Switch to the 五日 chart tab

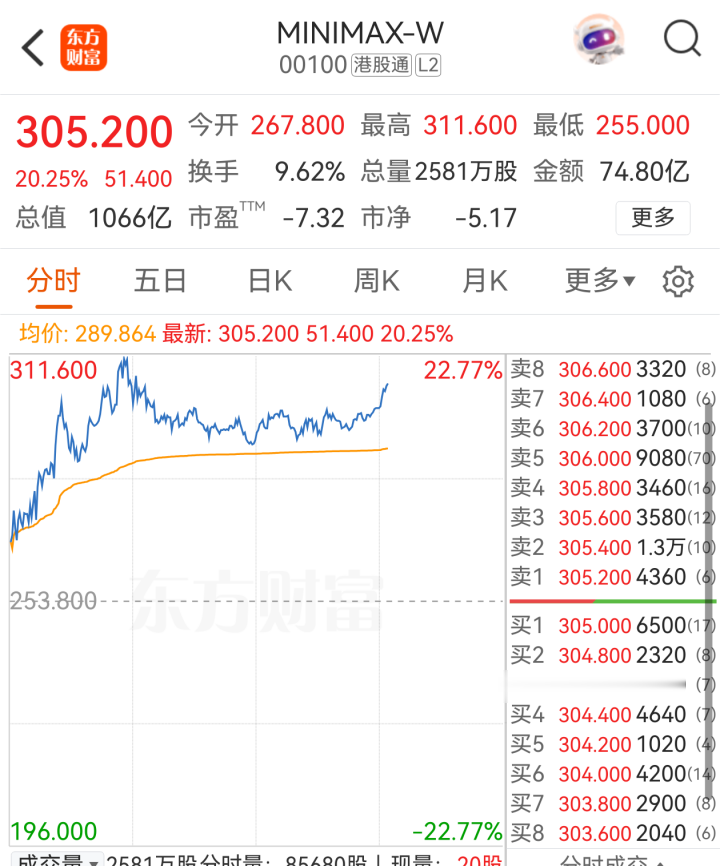click(x=160, y=281)
